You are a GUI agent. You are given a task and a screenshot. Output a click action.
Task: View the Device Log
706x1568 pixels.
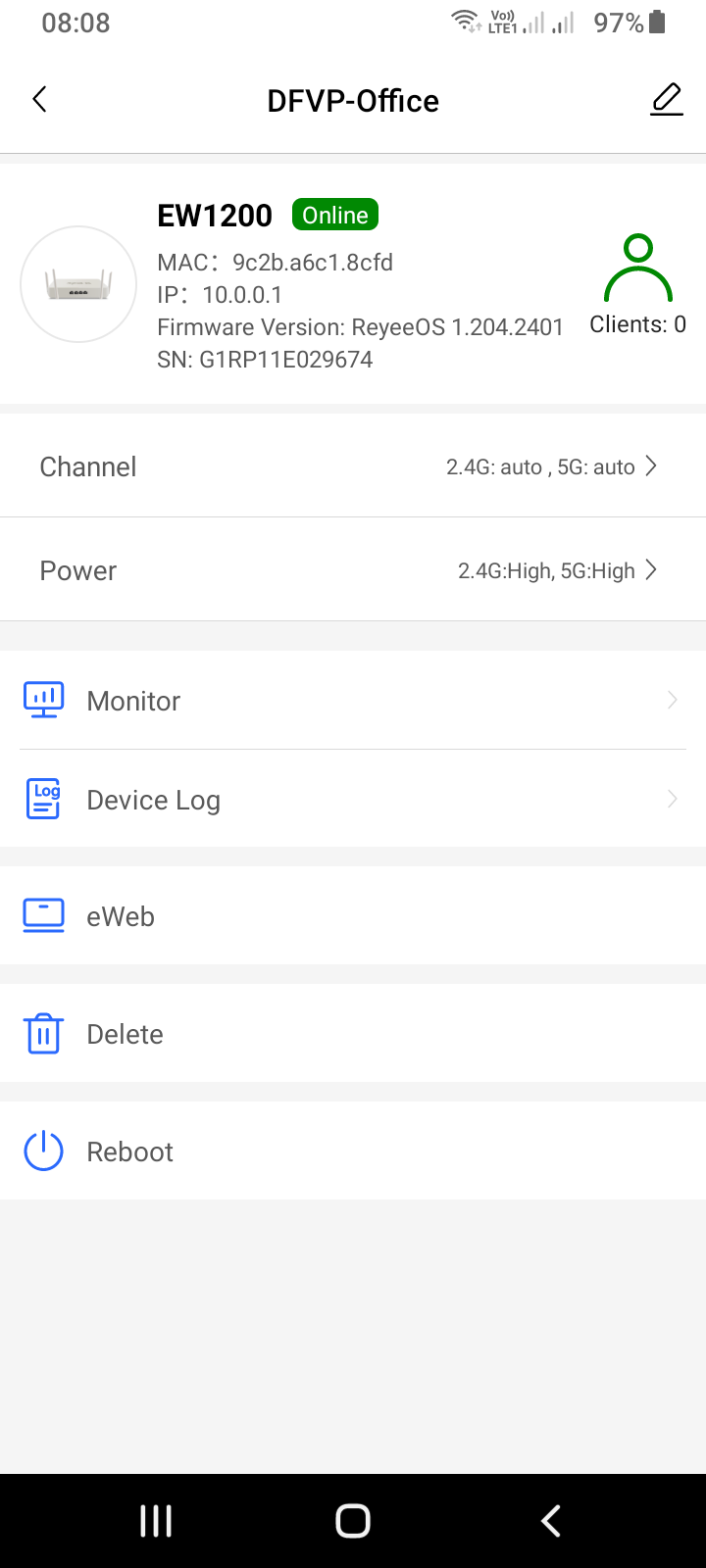pos(353,800)
